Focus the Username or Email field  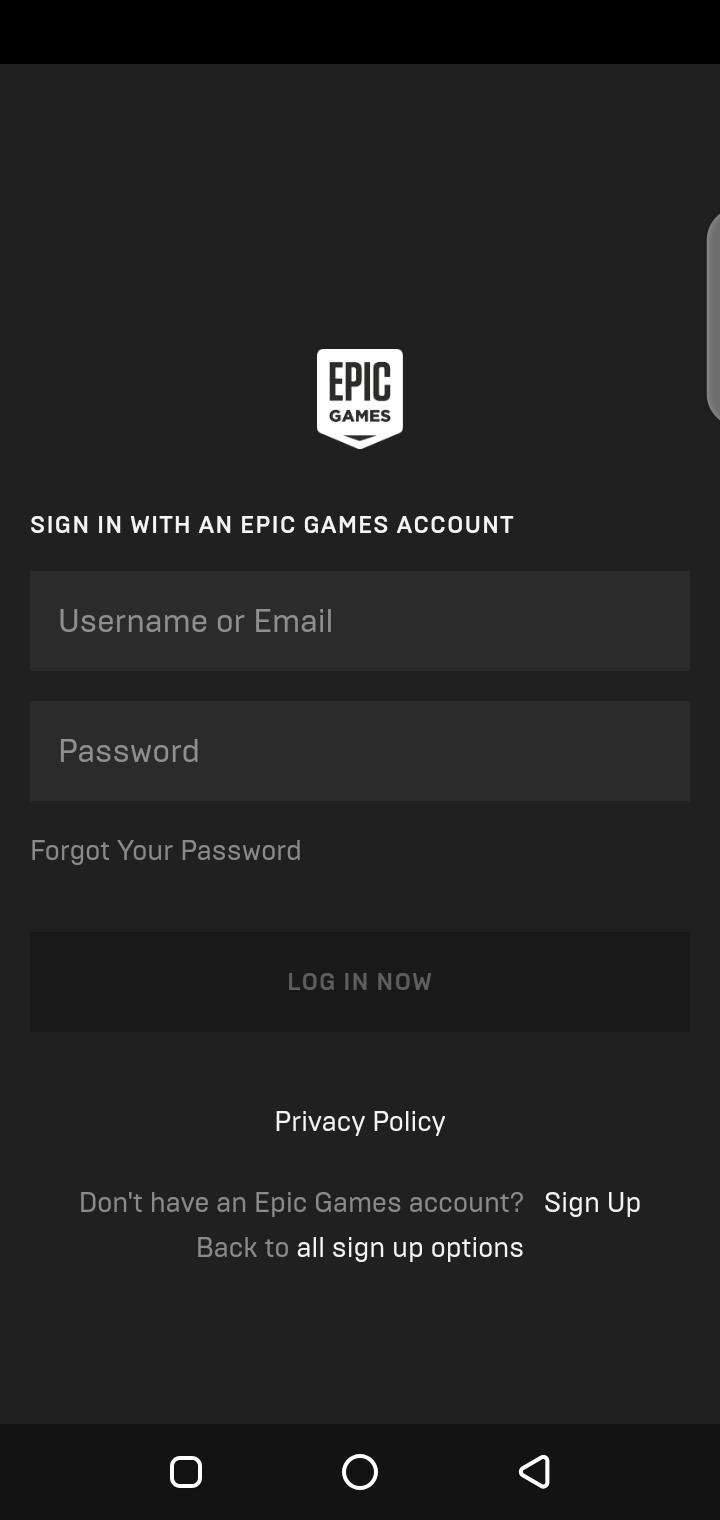tap(360, 621)
